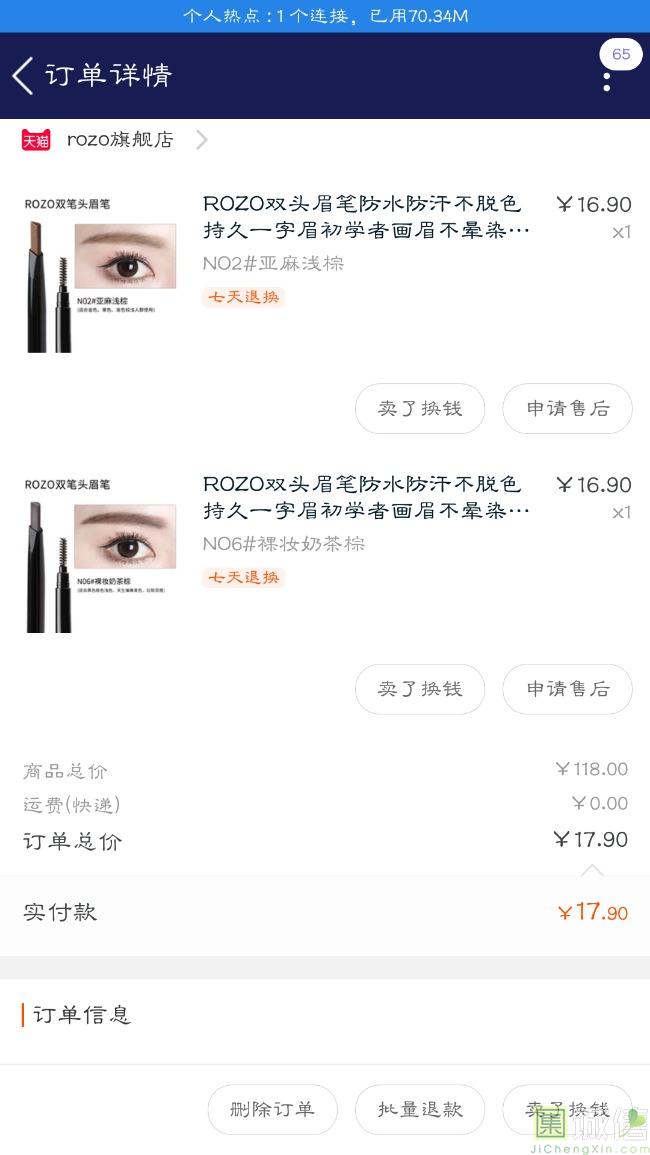This screenshot has height=1155, width=650.
Task: Open the three-dot overflow menu
Action: pos(606,80)
